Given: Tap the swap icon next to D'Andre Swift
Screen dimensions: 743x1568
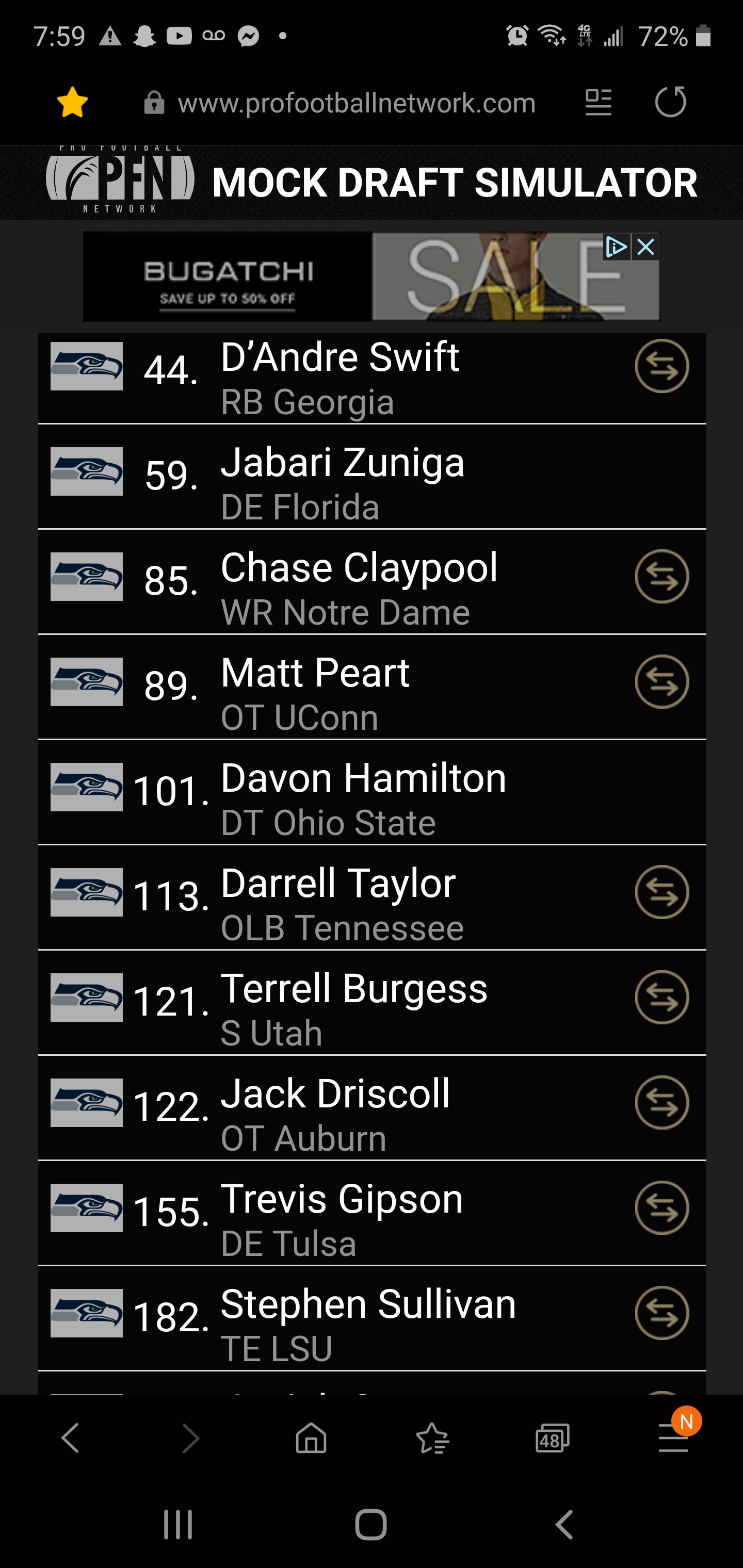Looking at the screenshot, I should tap(661, 366).
